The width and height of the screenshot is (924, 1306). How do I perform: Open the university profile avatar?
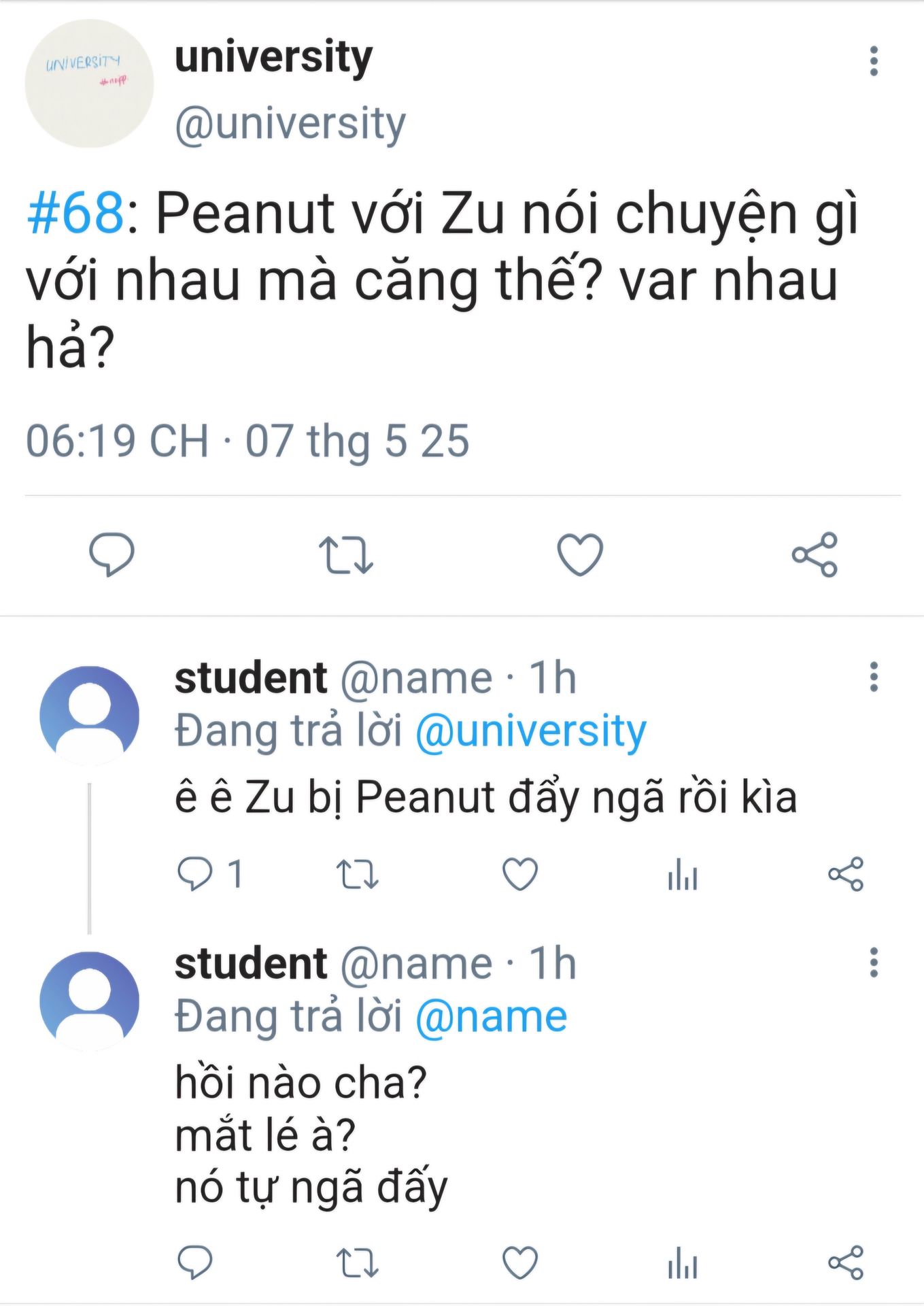(89, 84)
